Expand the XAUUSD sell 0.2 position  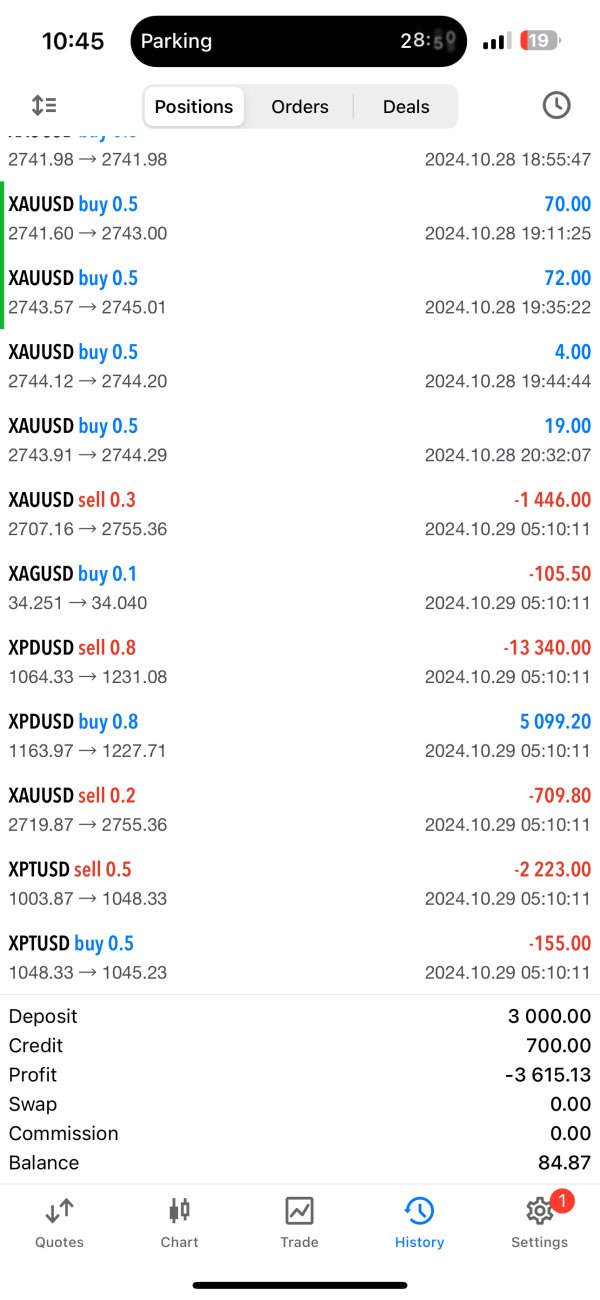[x=300, y=810]
